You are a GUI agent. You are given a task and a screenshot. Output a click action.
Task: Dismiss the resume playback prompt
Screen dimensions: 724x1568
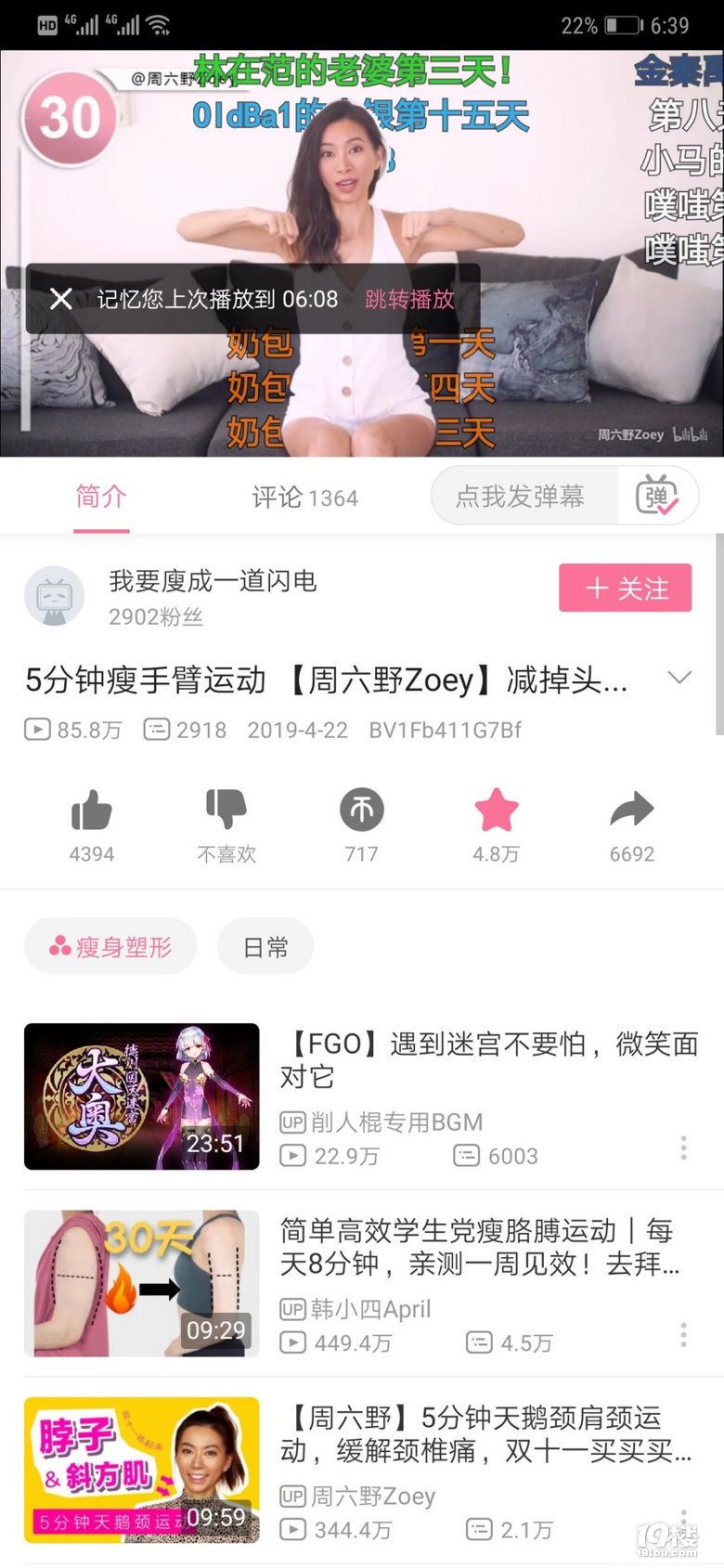click(61, 299)
